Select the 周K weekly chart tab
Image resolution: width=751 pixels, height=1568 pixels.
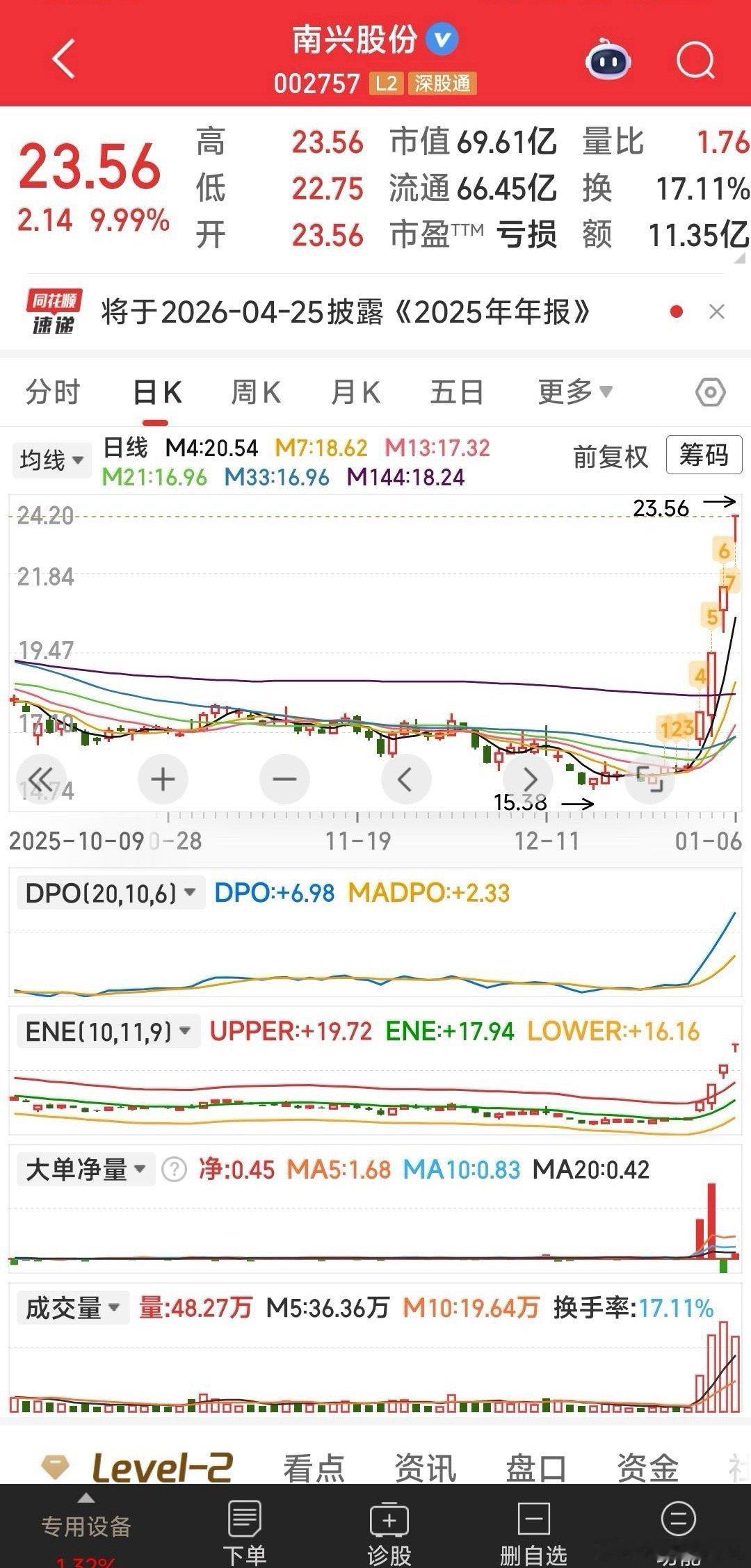point(255,392)
